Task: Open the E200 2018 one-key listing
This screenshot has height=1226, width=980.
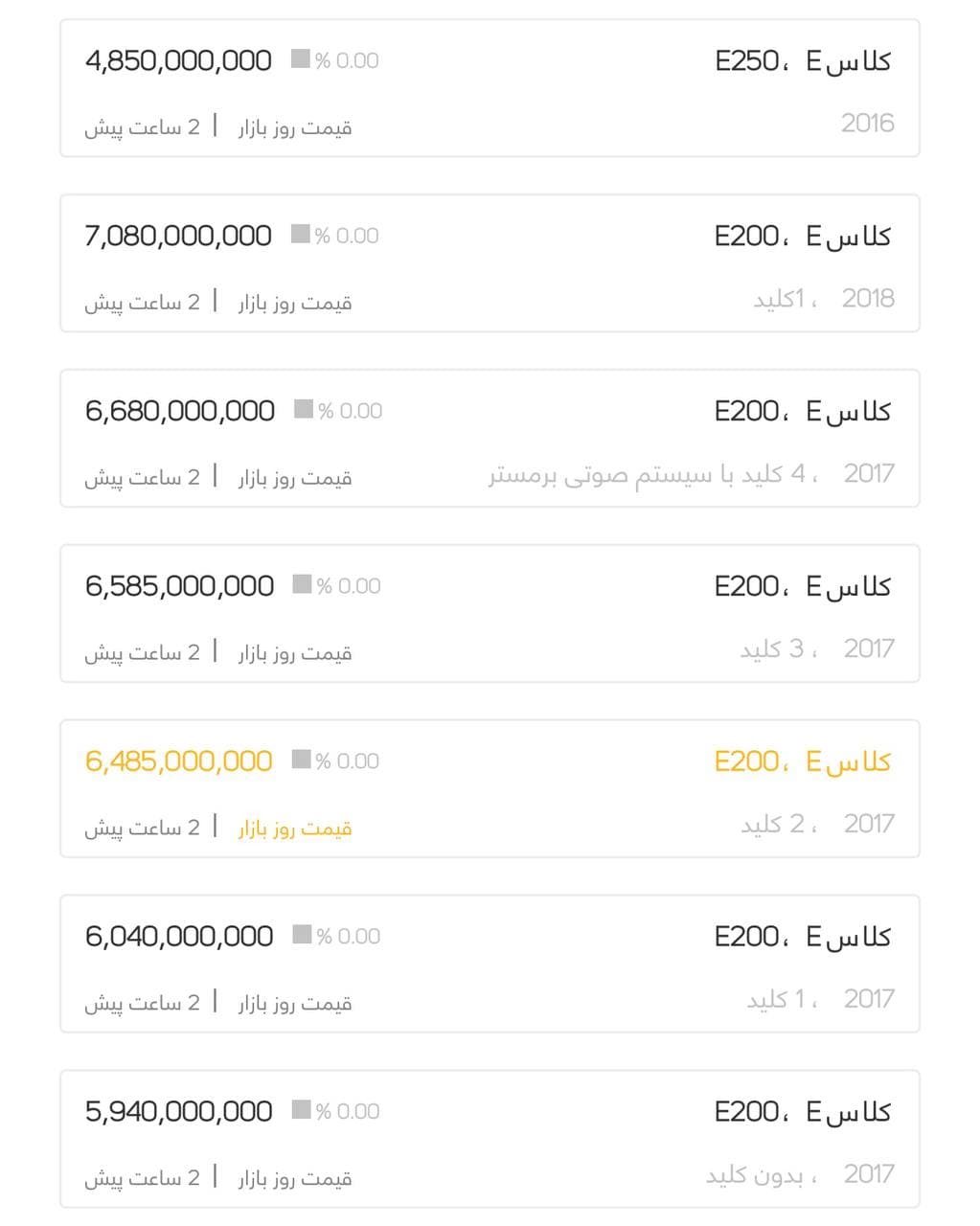Action: click(x=490, y=263)
